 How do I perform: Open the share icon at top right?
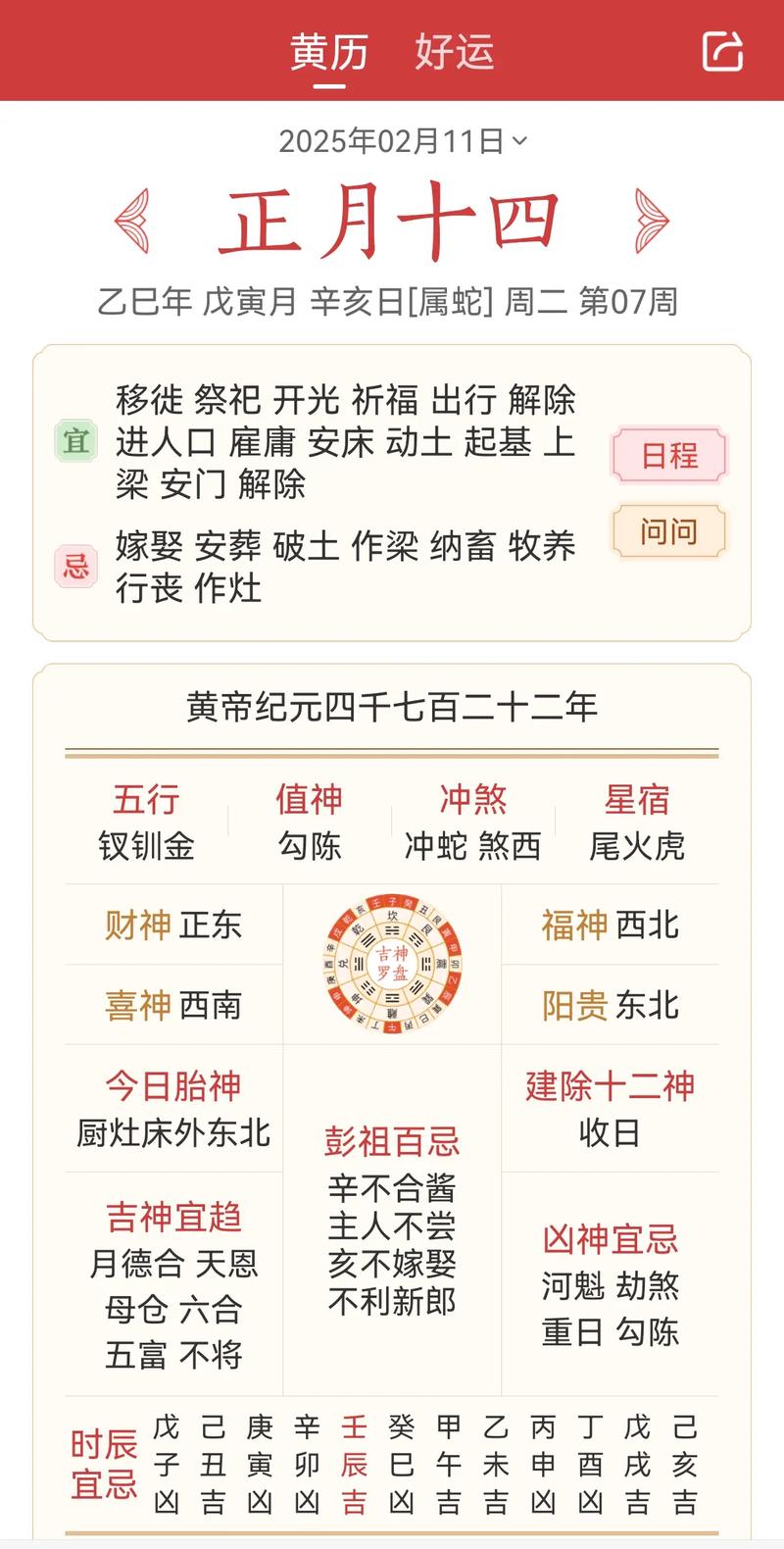click(x=722, y=52)
